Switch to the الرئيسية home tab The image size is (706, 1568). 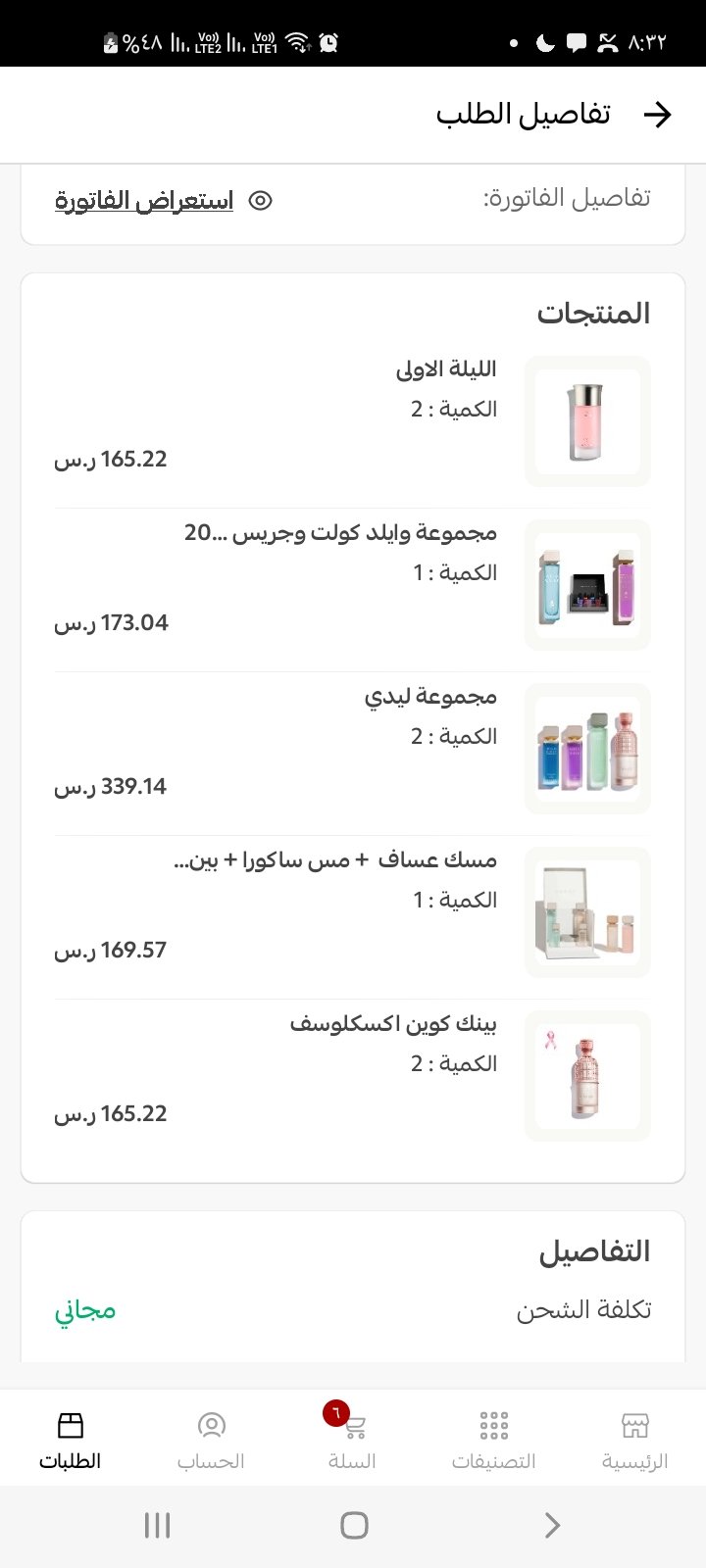(x=634, y=1439)
